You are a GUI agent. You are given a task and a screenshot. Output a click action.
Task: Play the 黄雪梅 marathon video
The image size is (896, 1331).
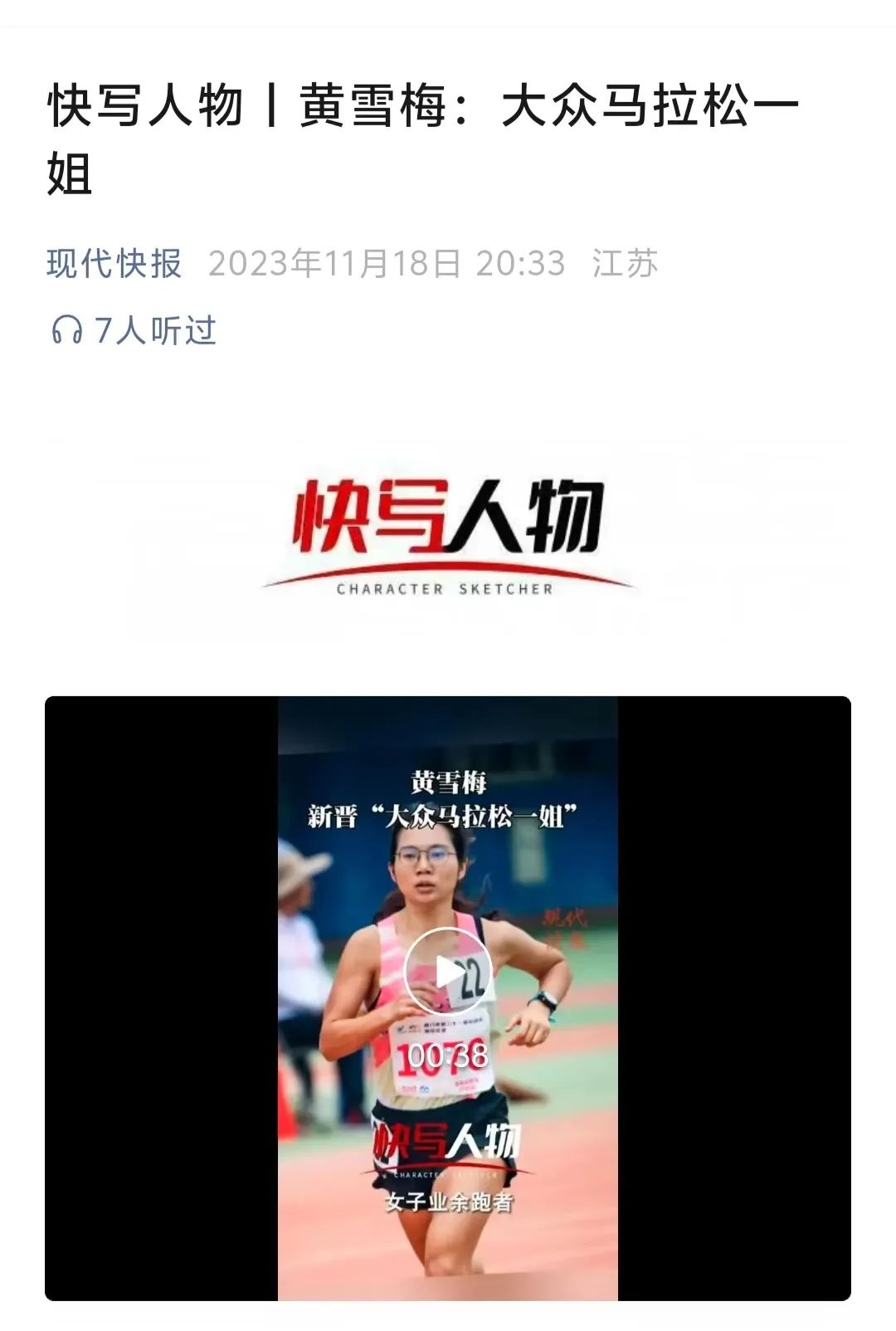[x=448, y=972]
